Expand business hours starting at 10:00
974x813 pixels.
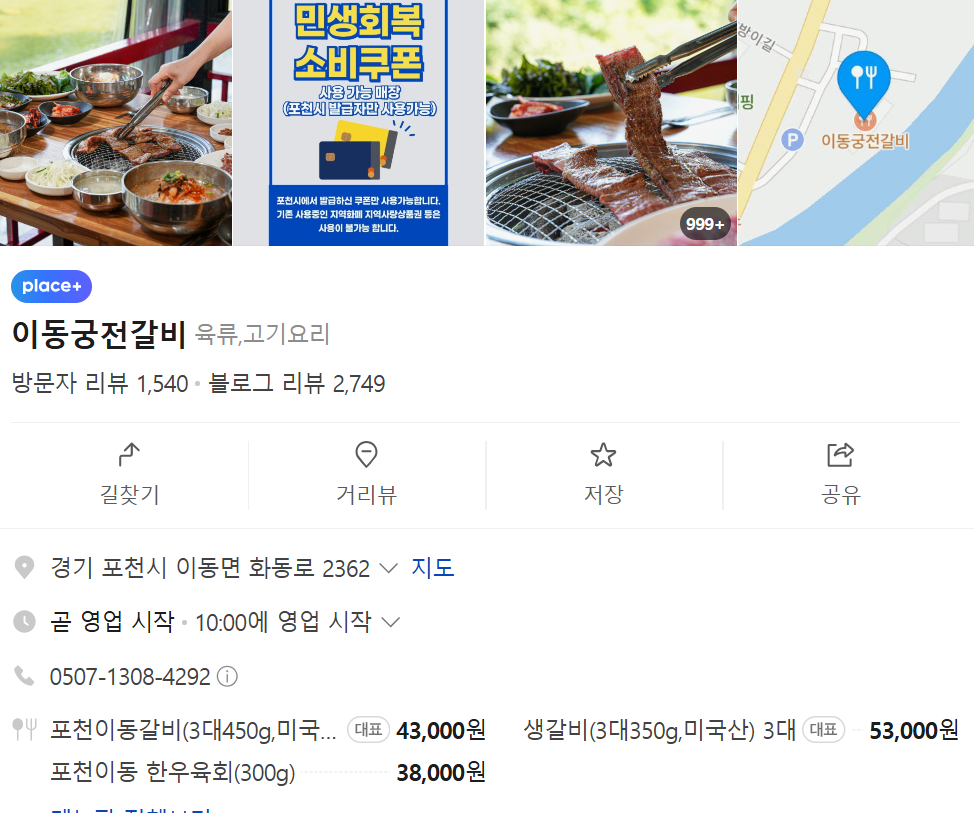click(391, 622)
